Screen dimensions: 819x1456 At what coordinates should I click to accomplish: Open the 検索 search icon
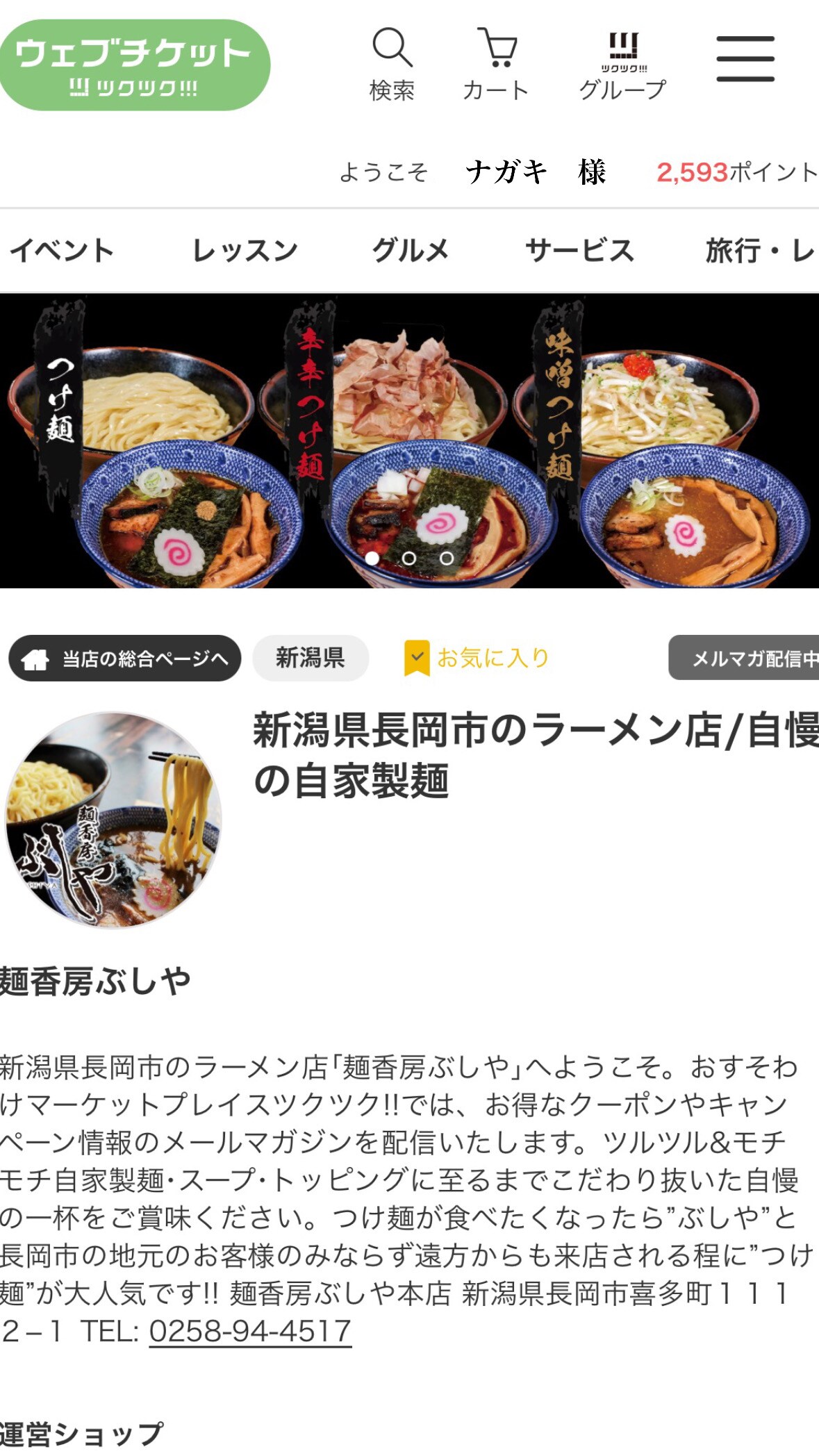(392, 65)
